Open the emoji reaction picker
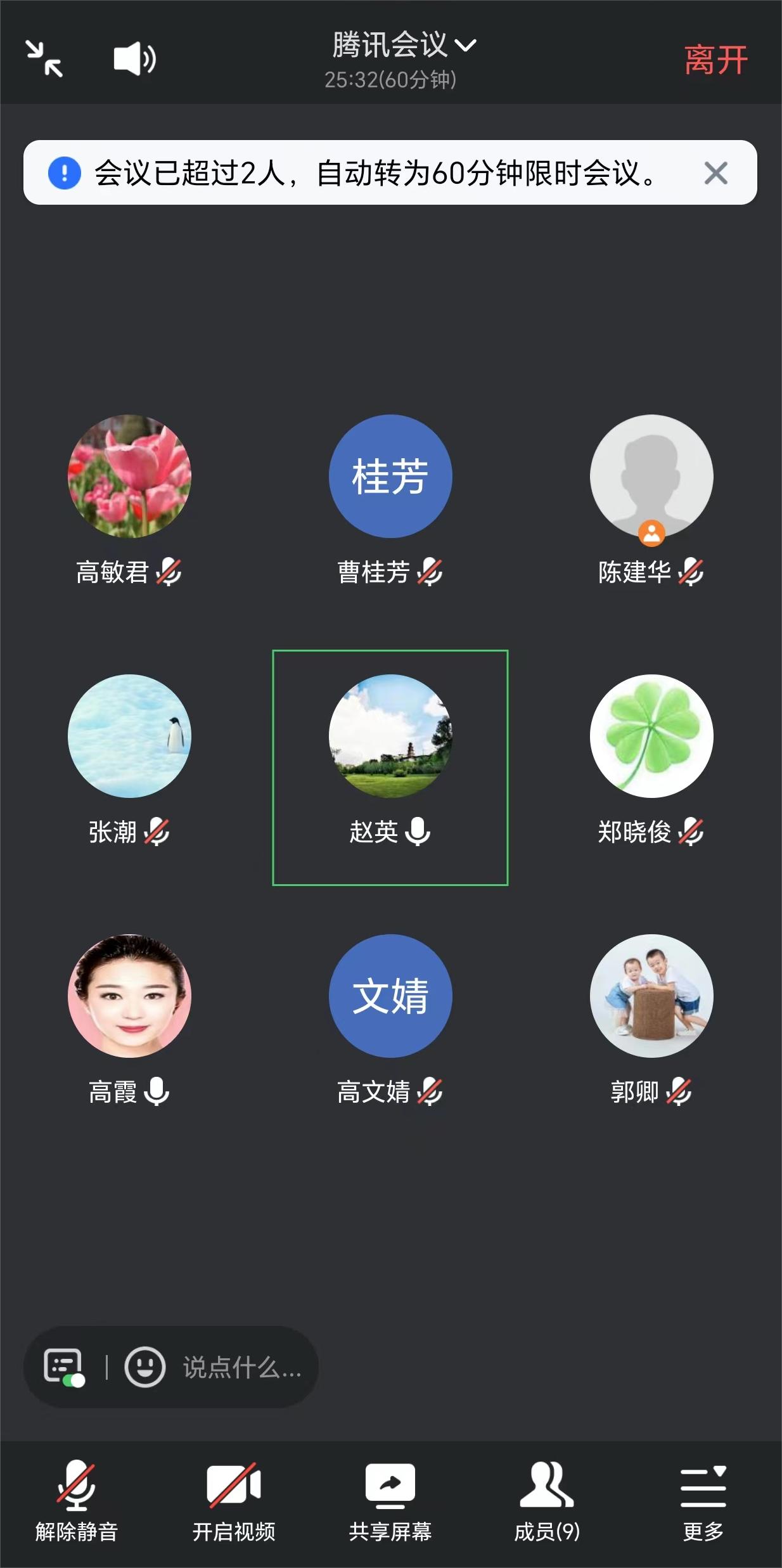Viewport: 782px width, 1568px height. coord(144,1367)
